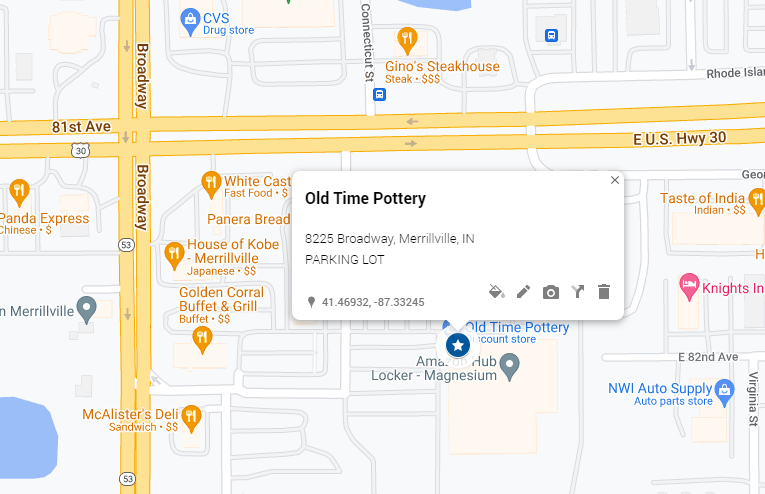Edit the Old Time Pottery marker details
This screenshot has height=494, width=765.
coord(523,292)
